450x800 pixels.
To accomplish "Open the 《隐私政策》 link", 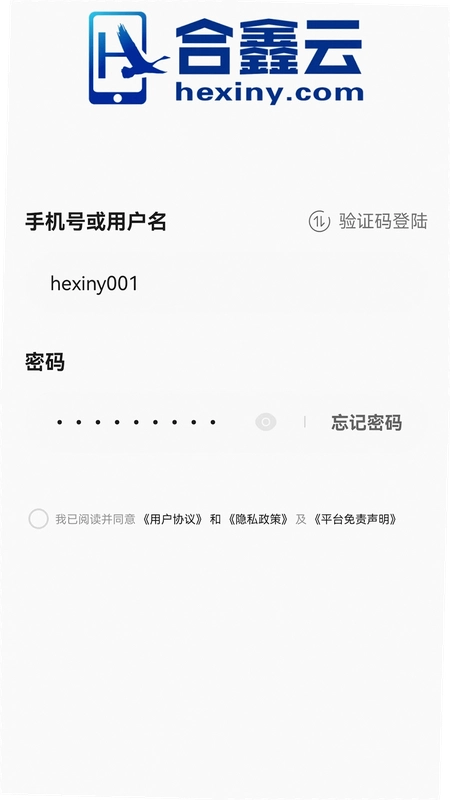I will point(259,519).
